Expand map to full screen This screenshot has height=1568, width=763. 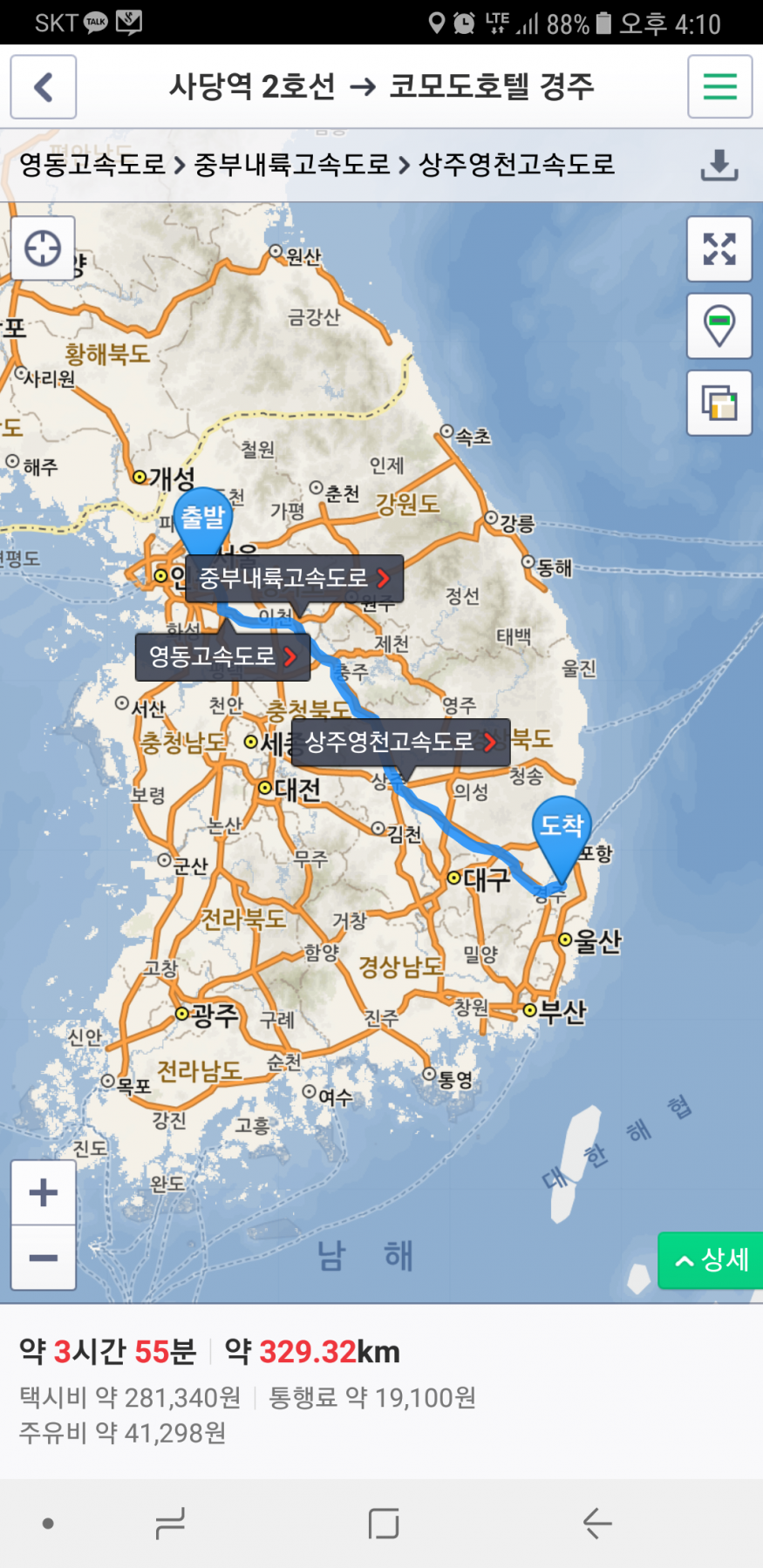point(719,248)
